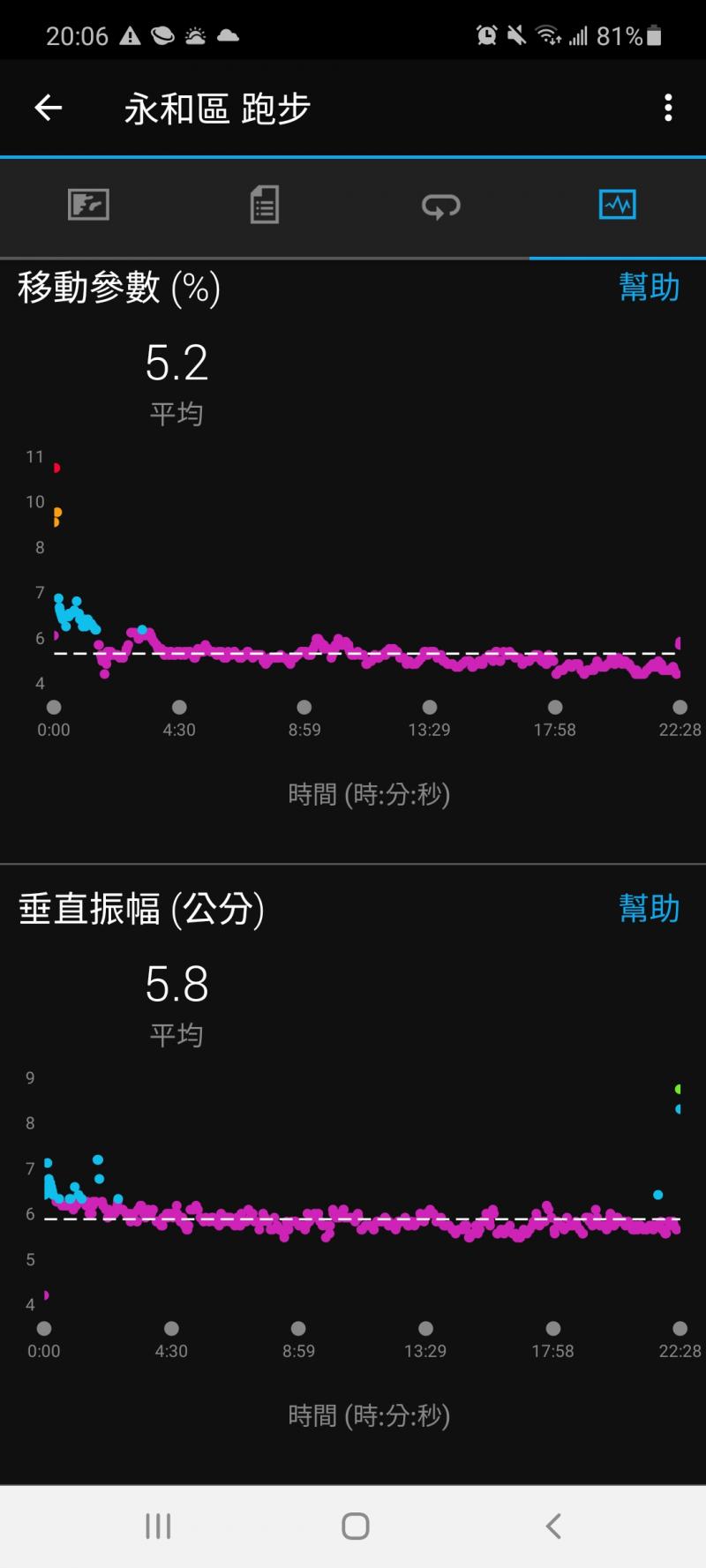Go back using the top arrow

tap(49, 109)
